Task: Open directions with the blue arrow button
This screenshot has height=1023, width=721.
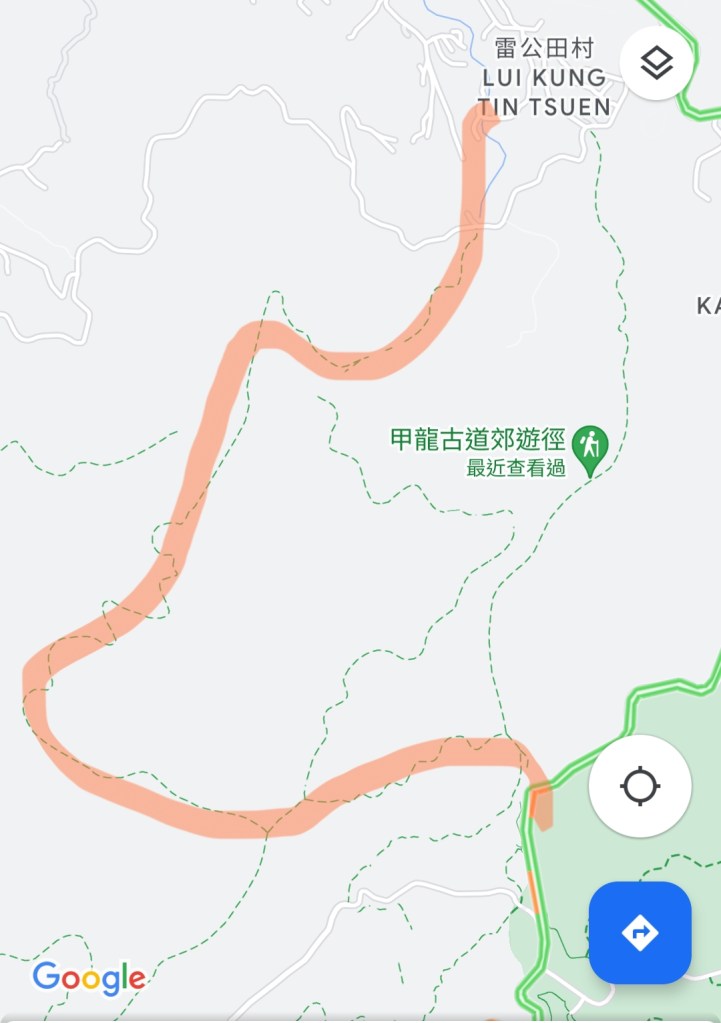Action: (x=640, y=933)
